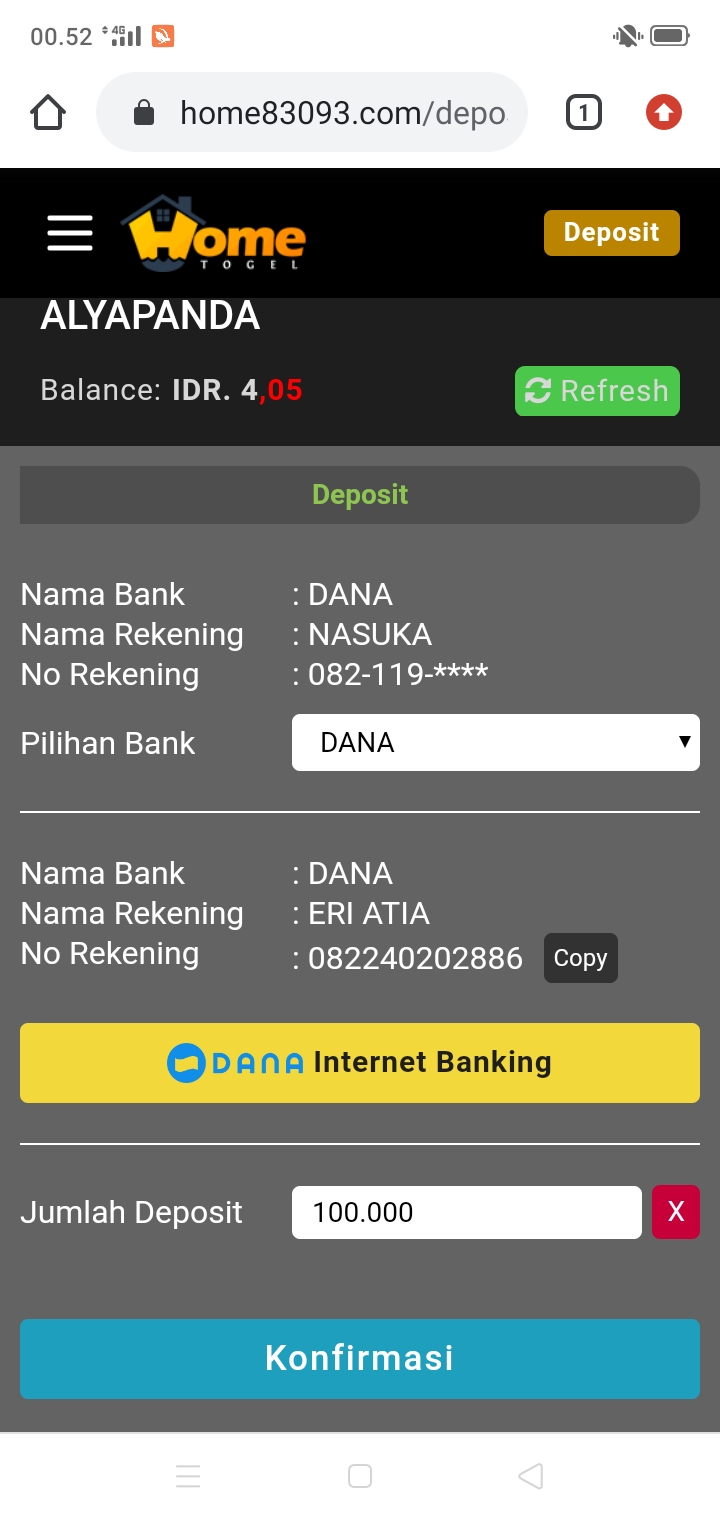
Task: Go to the browser home page
Action: click(48, 113)
